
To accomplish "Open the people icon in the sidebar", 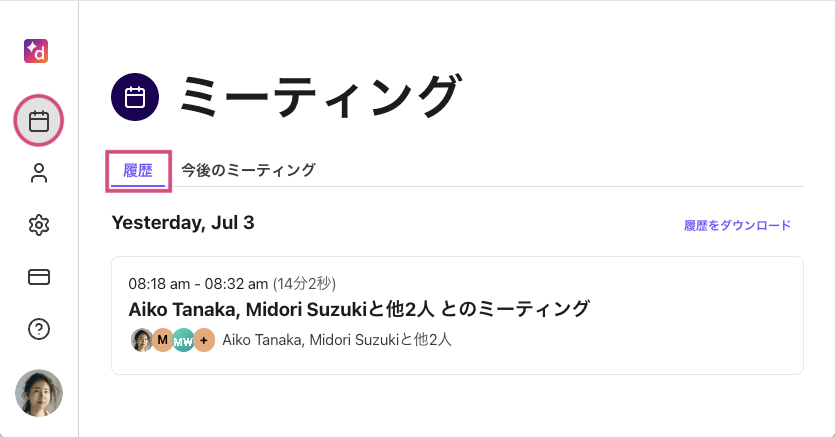I will tap(39, 174).
